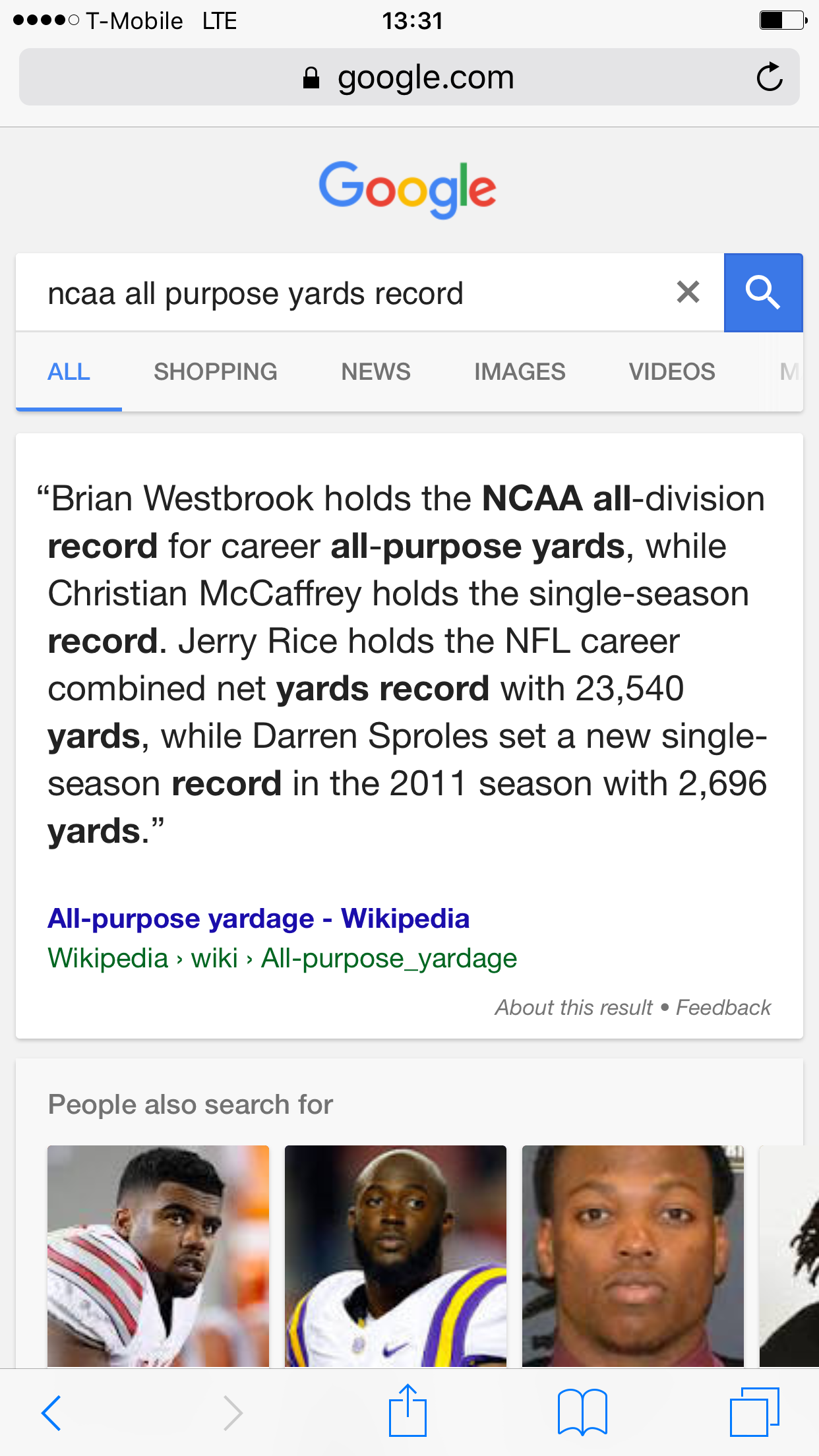Run the search with the magnifier button

[763, 292]
